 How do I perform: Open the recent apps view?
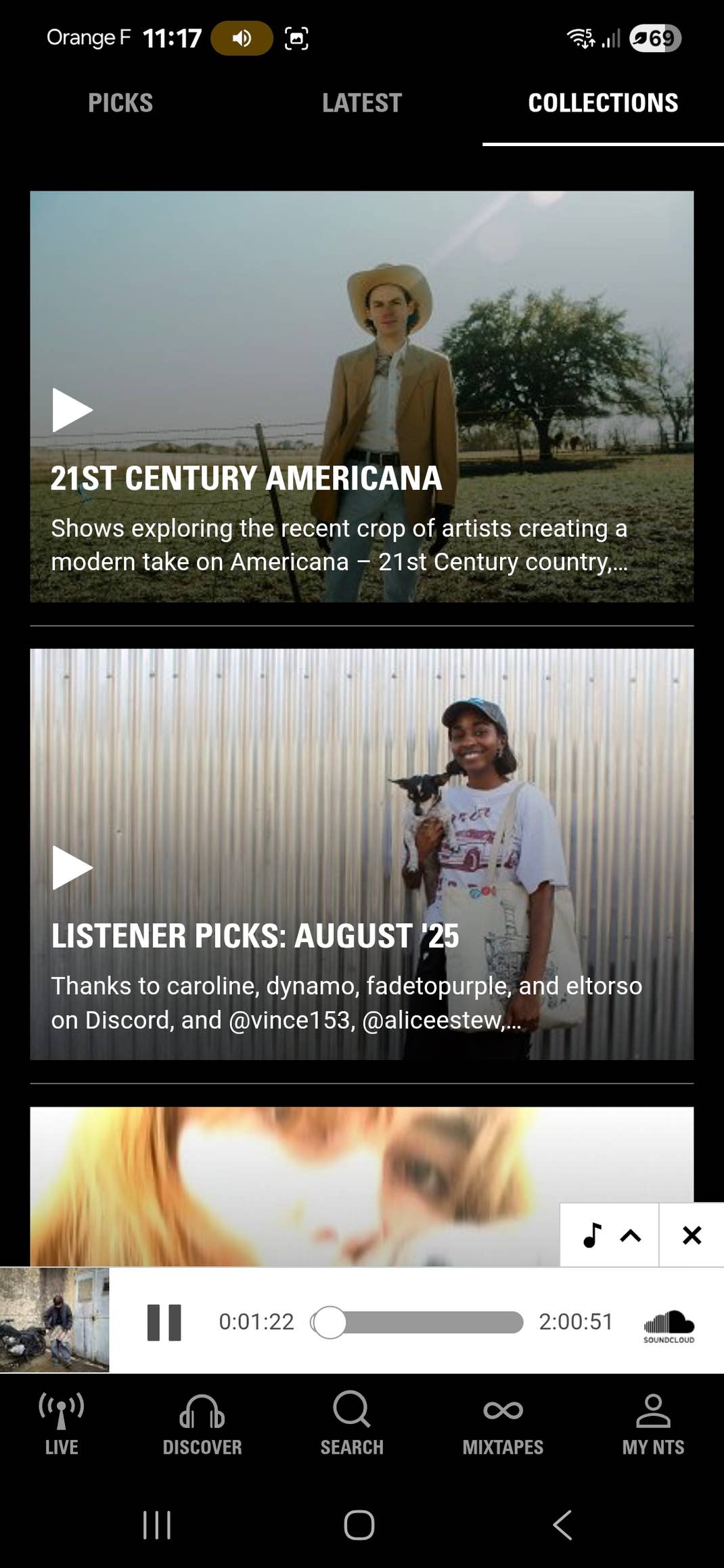click(x=156, y=1525)
